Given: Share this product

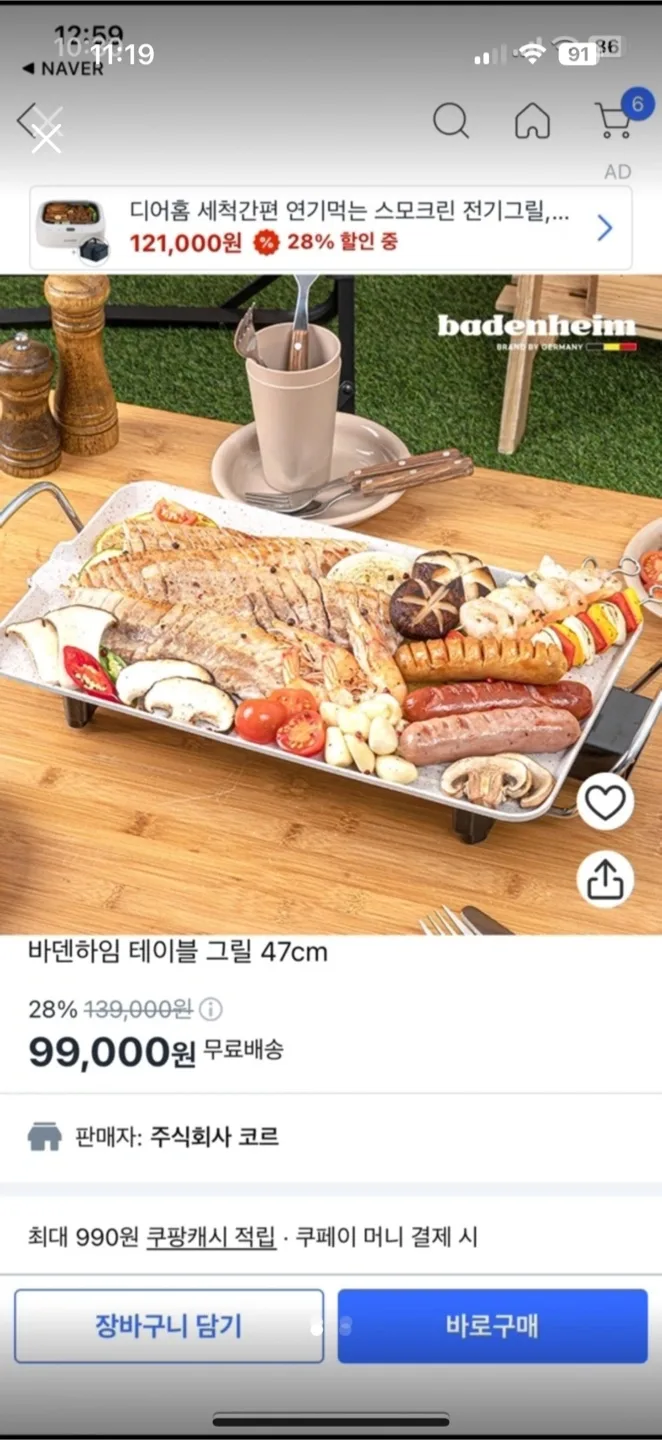Looking at the screenshot, I should [x=605, y=880].
